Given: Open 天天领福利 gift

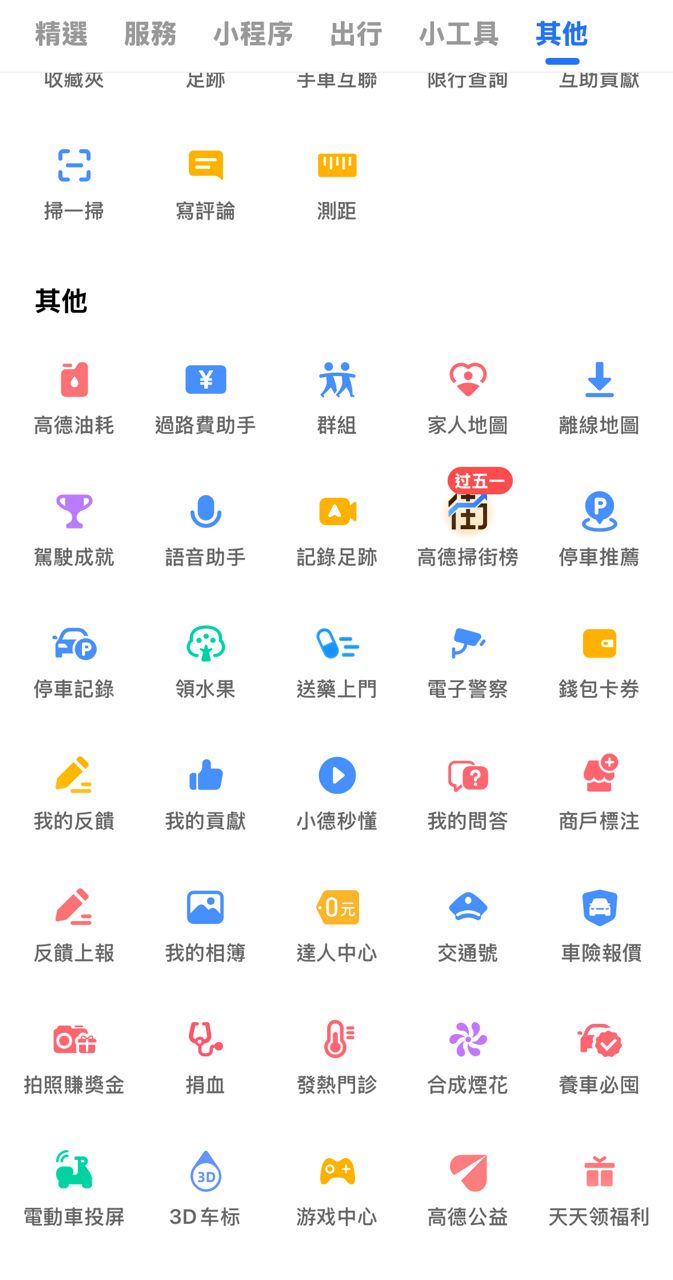Looking at the screenshot, I should (x=599, y=1188).
